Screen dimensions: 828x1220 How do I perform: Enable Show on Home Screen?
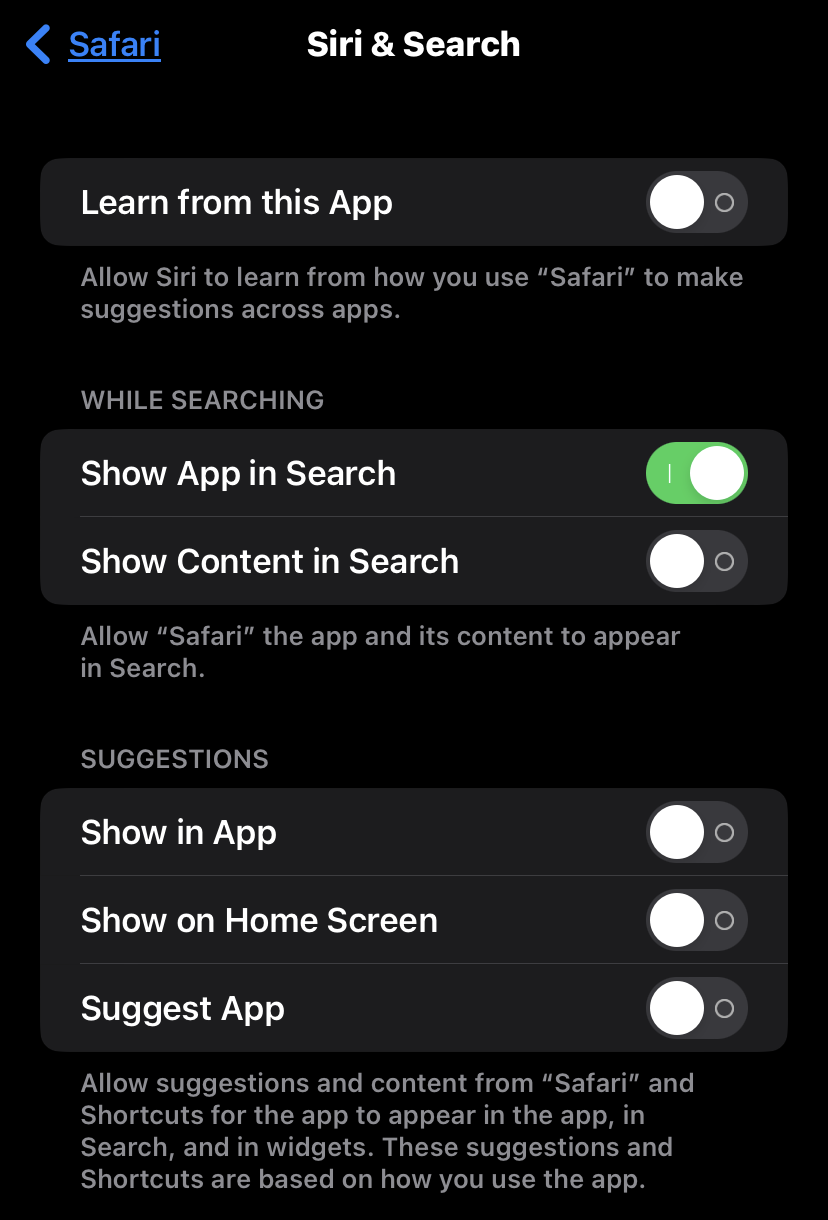point(697,920)
